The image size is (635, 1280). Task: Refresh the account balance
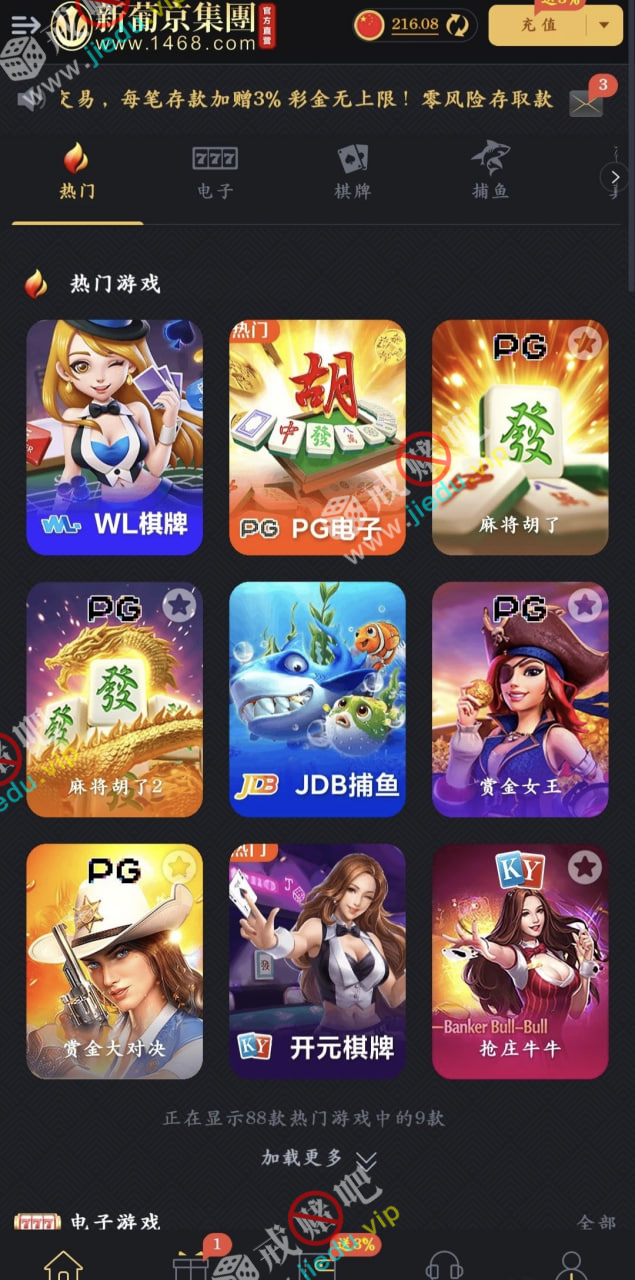tap(457, 25)
